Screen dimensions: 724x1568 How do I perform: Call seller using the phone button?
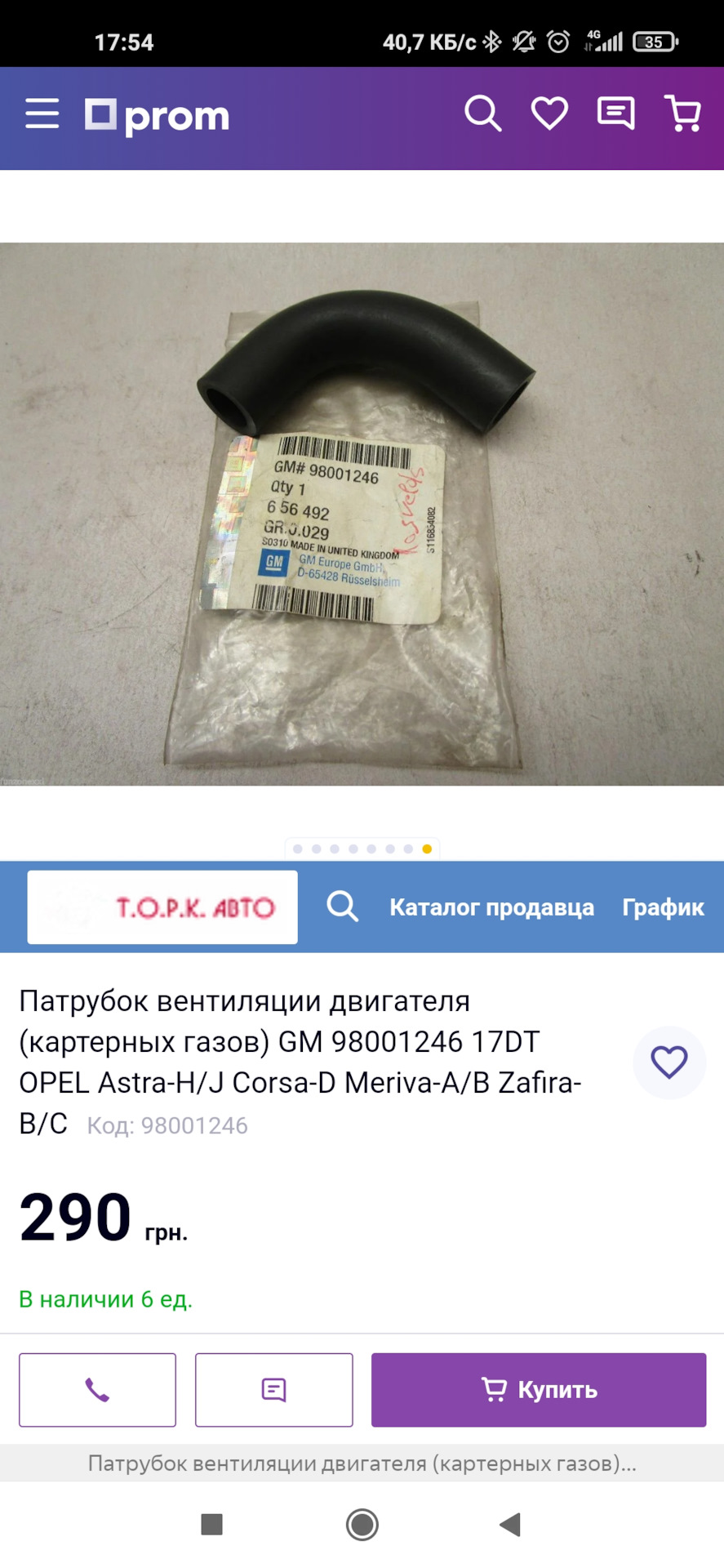coord(97,1390)
